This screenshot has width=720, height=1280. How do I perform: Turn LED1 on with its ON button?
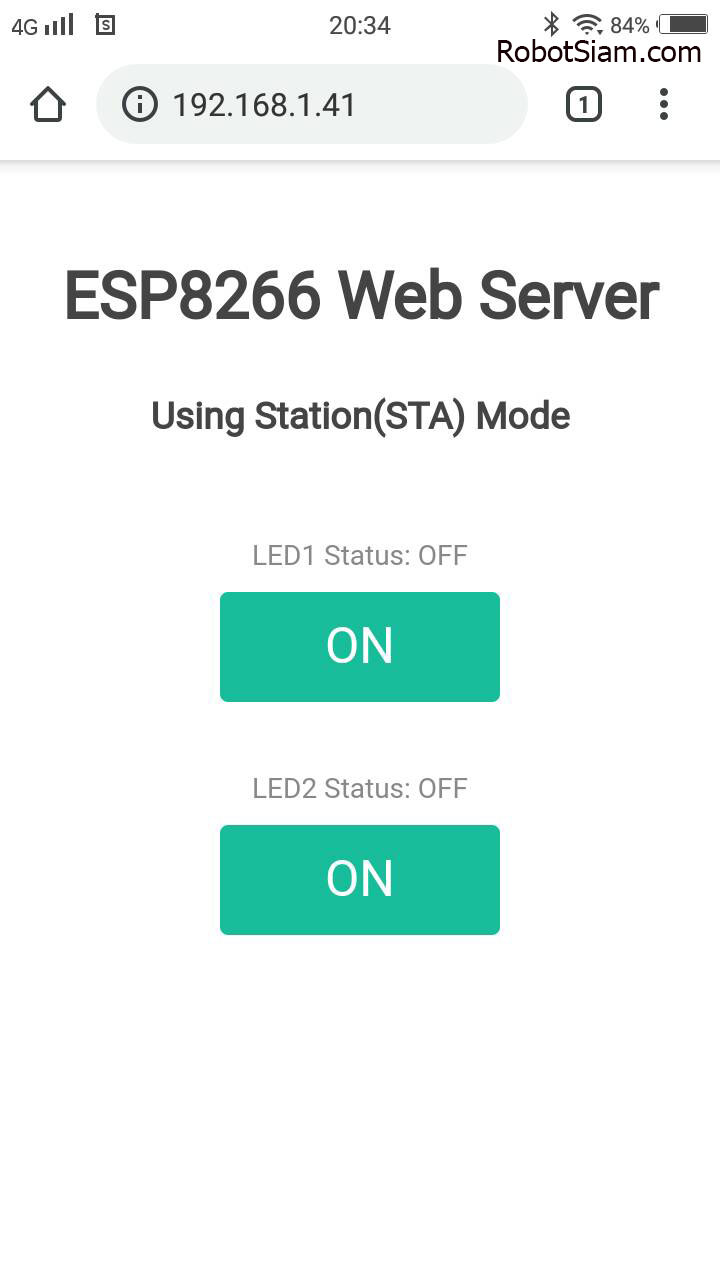pyautogui.click(x=360, y=647)
